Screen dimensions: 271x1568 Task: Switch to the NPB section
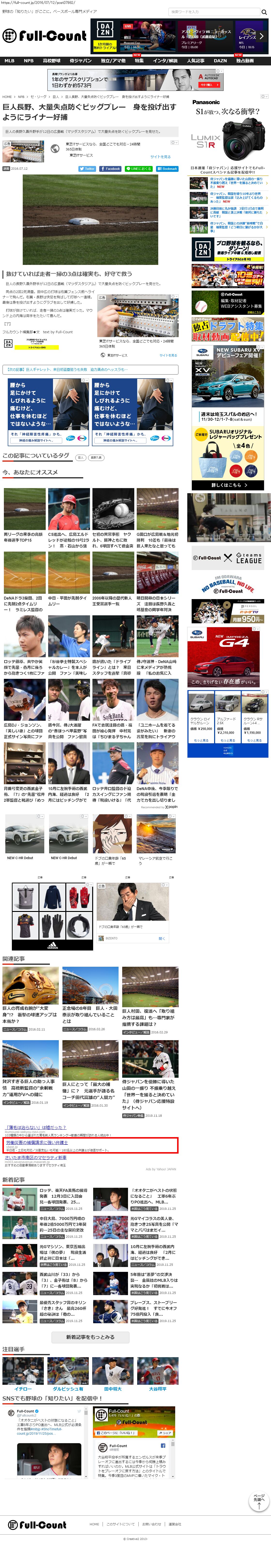tap(29, 61)
